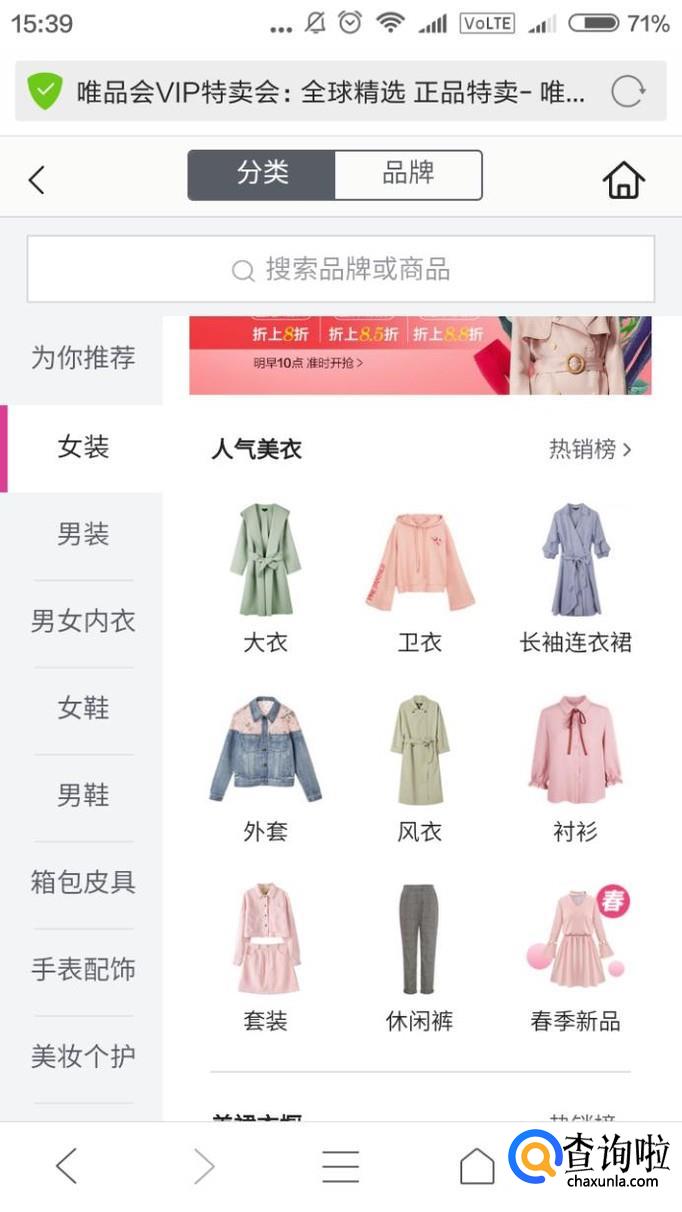
Task: Open the 卫衣 item
Action: click(x=420, y=578)
